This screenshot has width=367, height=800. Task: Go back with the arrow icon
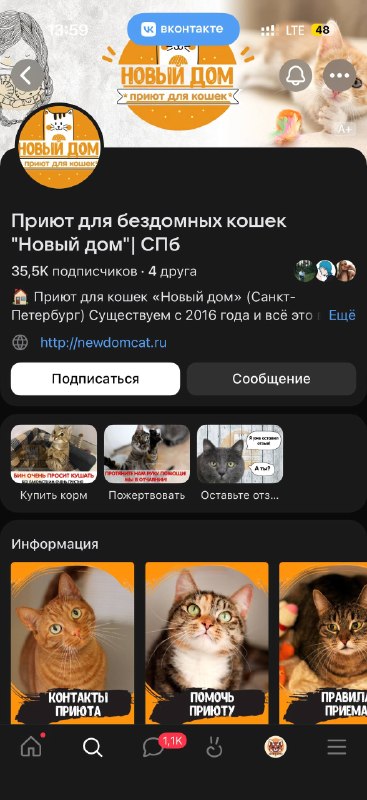pos(27,76)
